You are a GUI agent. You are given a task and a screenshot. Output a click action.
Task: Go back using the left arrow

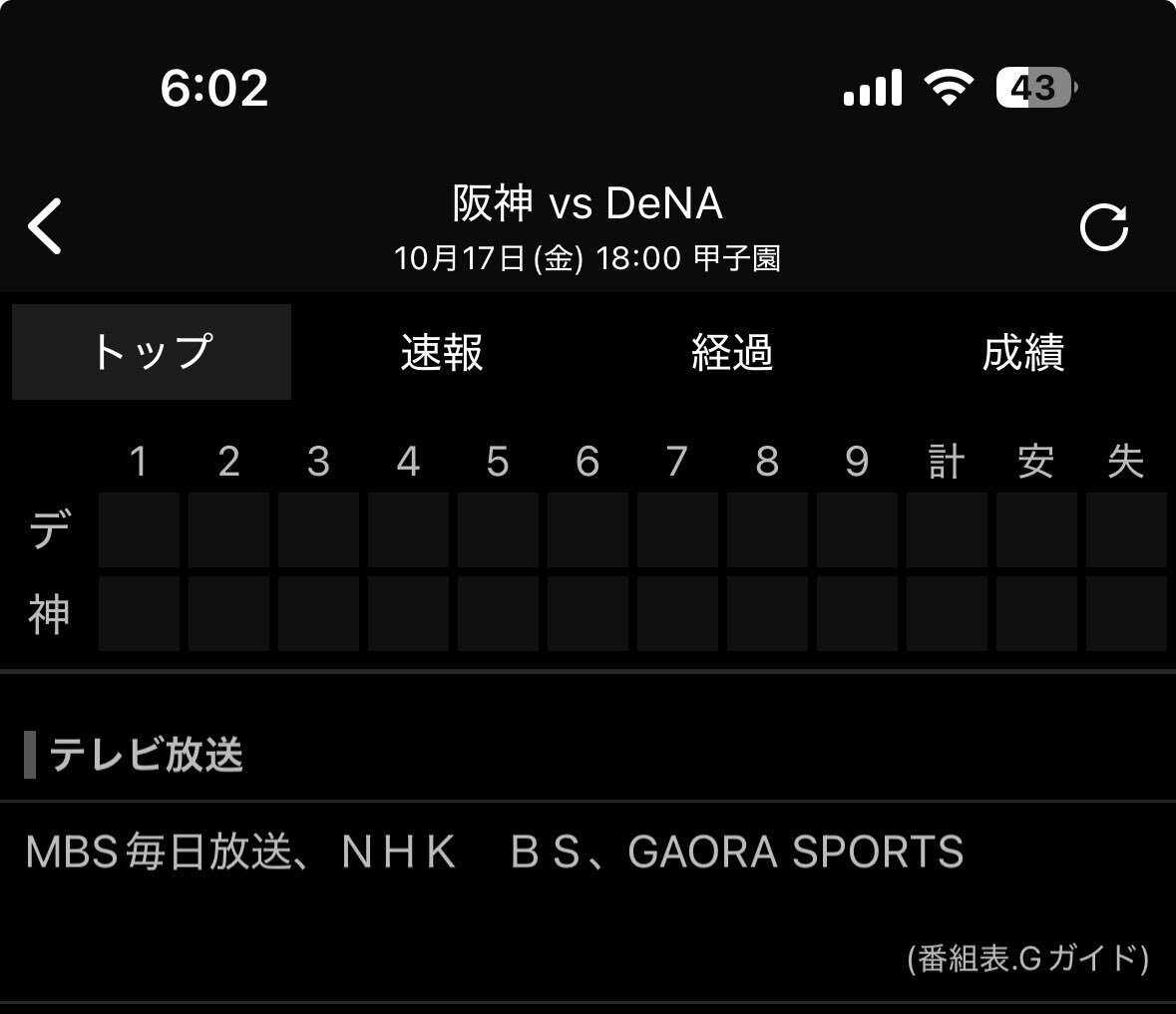pos(45,226)
